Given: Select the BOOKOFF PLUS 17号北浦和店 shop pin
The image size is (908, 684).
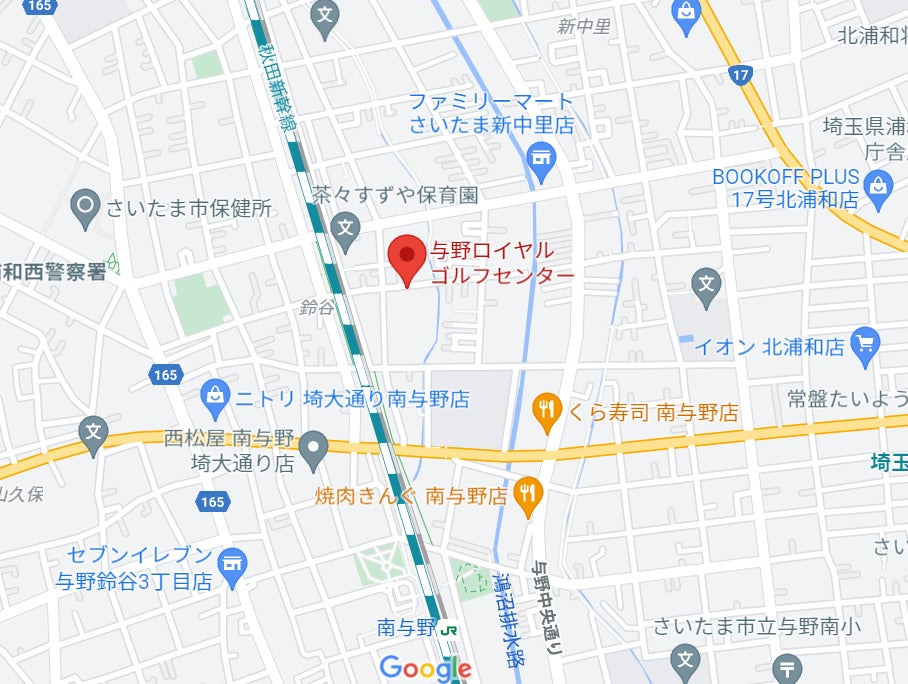Looking at the screenshot, I should (x=878, y=186).
